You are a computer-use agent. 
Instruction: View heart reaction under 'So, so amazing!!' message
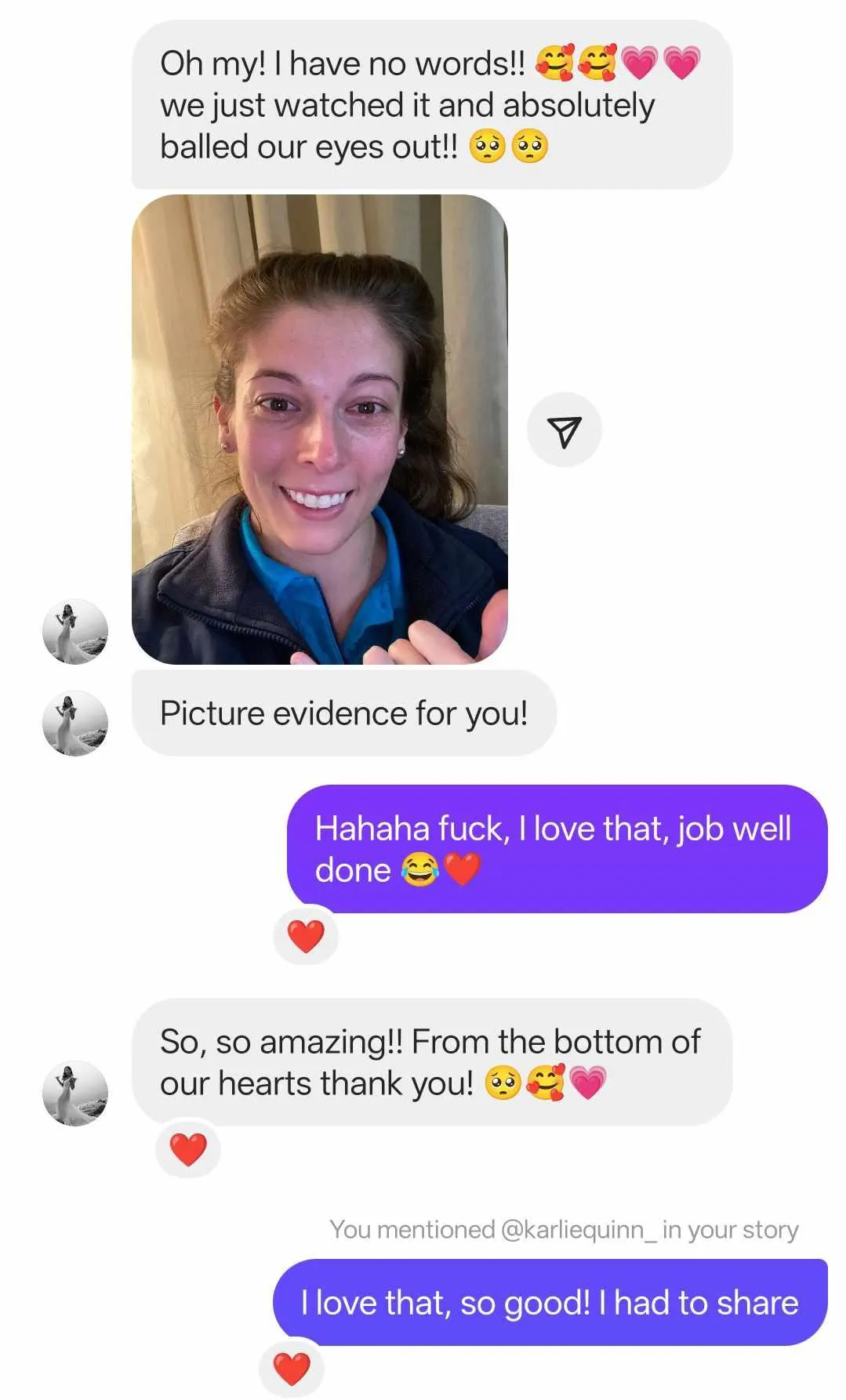coord(188,1149)
